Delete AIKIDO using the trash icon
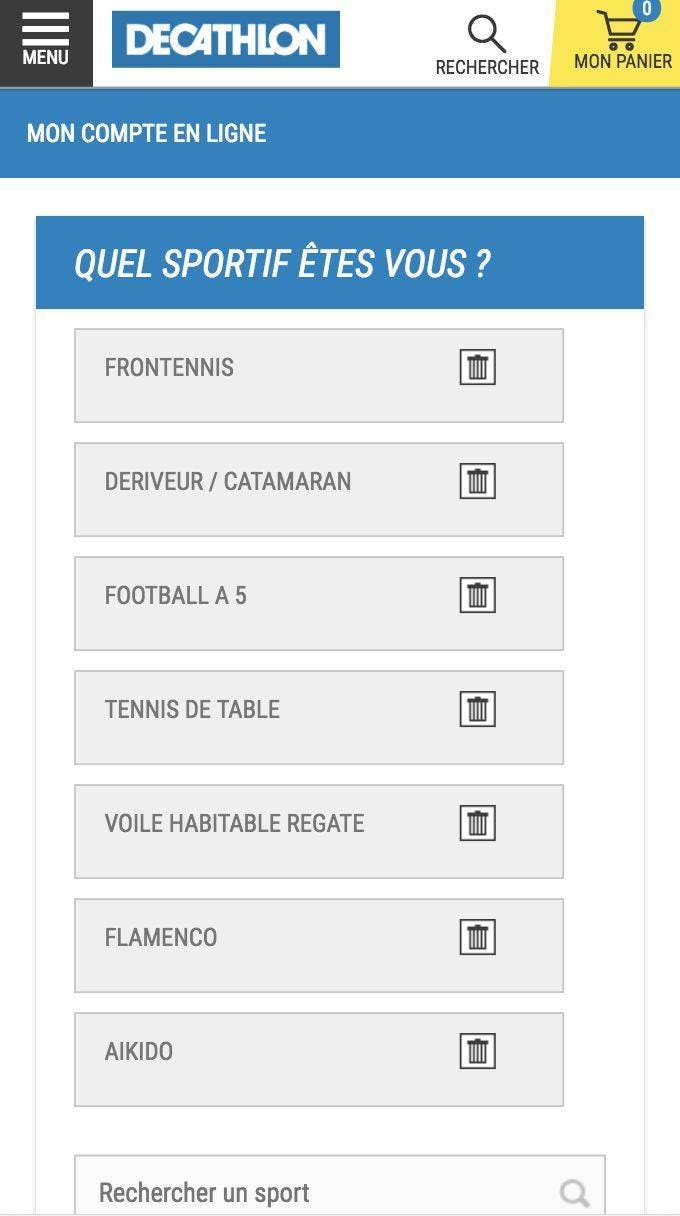Screen dimensions: 680x1216 point(478,1051)
